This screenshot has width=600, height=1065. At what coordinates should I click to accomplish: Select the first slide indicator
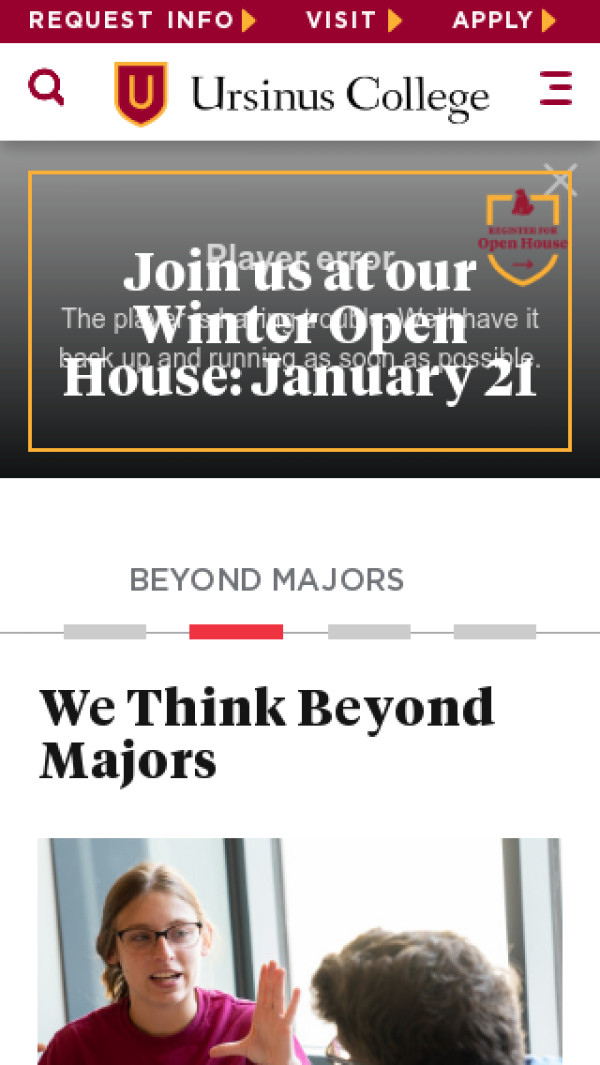[x=105, y=632]
